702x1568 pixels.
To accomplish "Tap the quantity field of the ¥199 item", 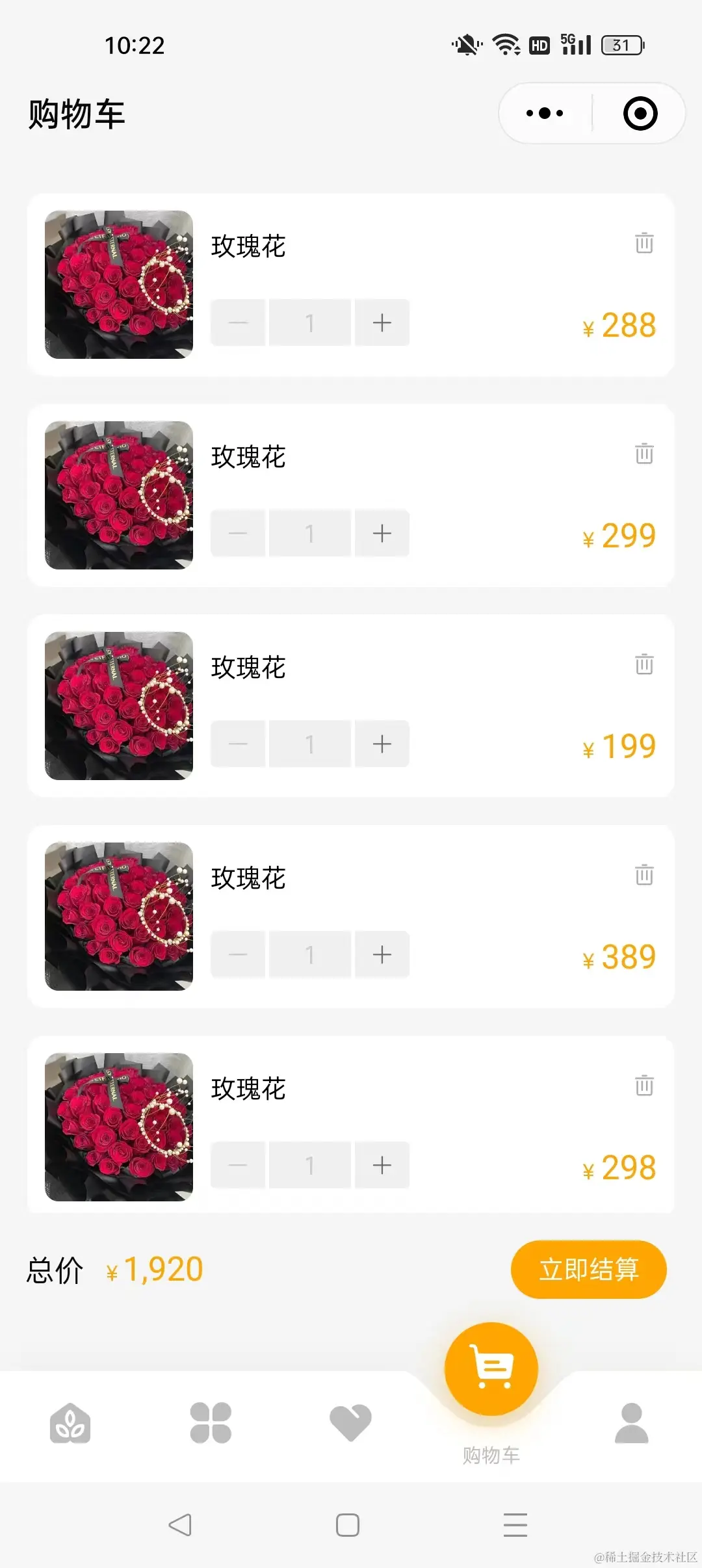I will tap(309, 744).
